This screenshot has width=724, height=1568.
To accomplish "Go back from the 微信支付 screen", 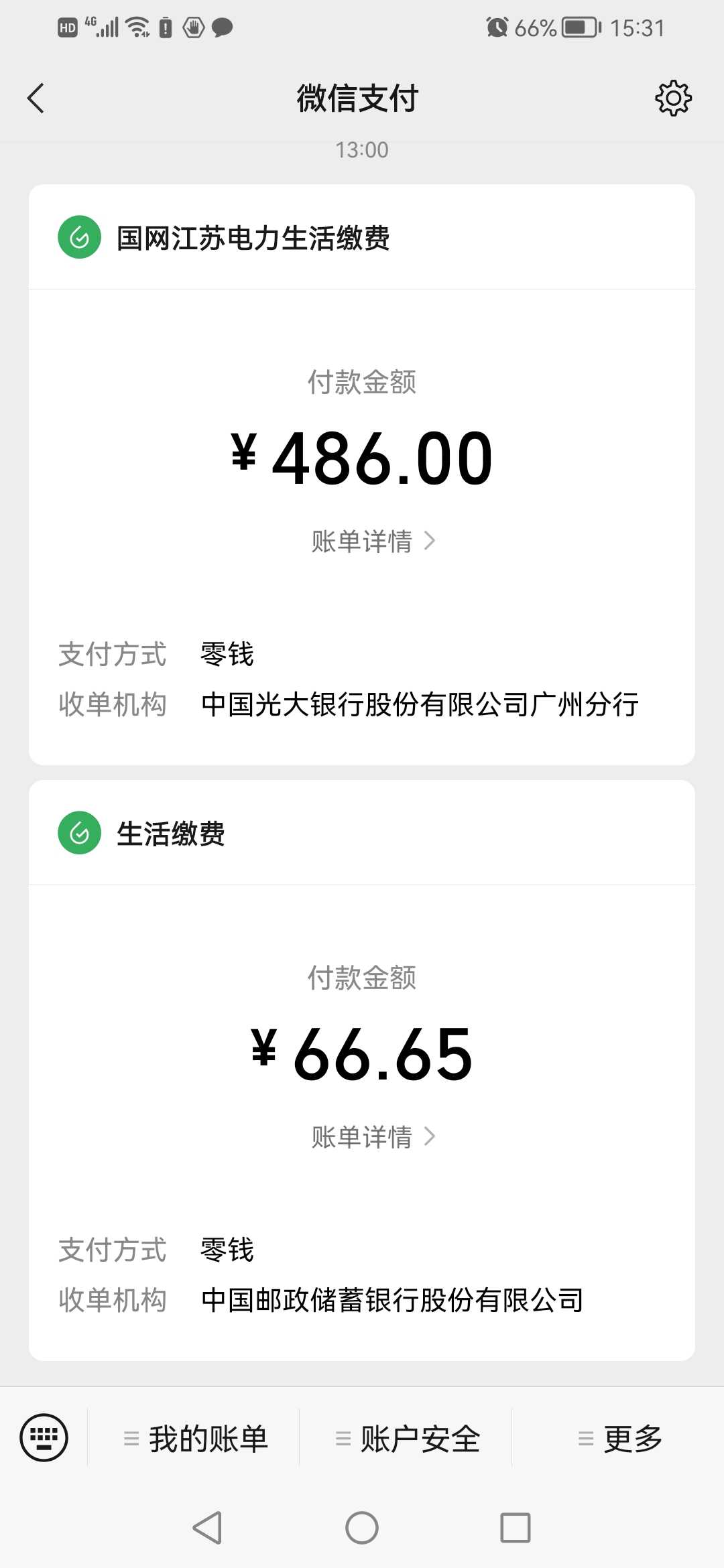I will (x=36, y=99).
